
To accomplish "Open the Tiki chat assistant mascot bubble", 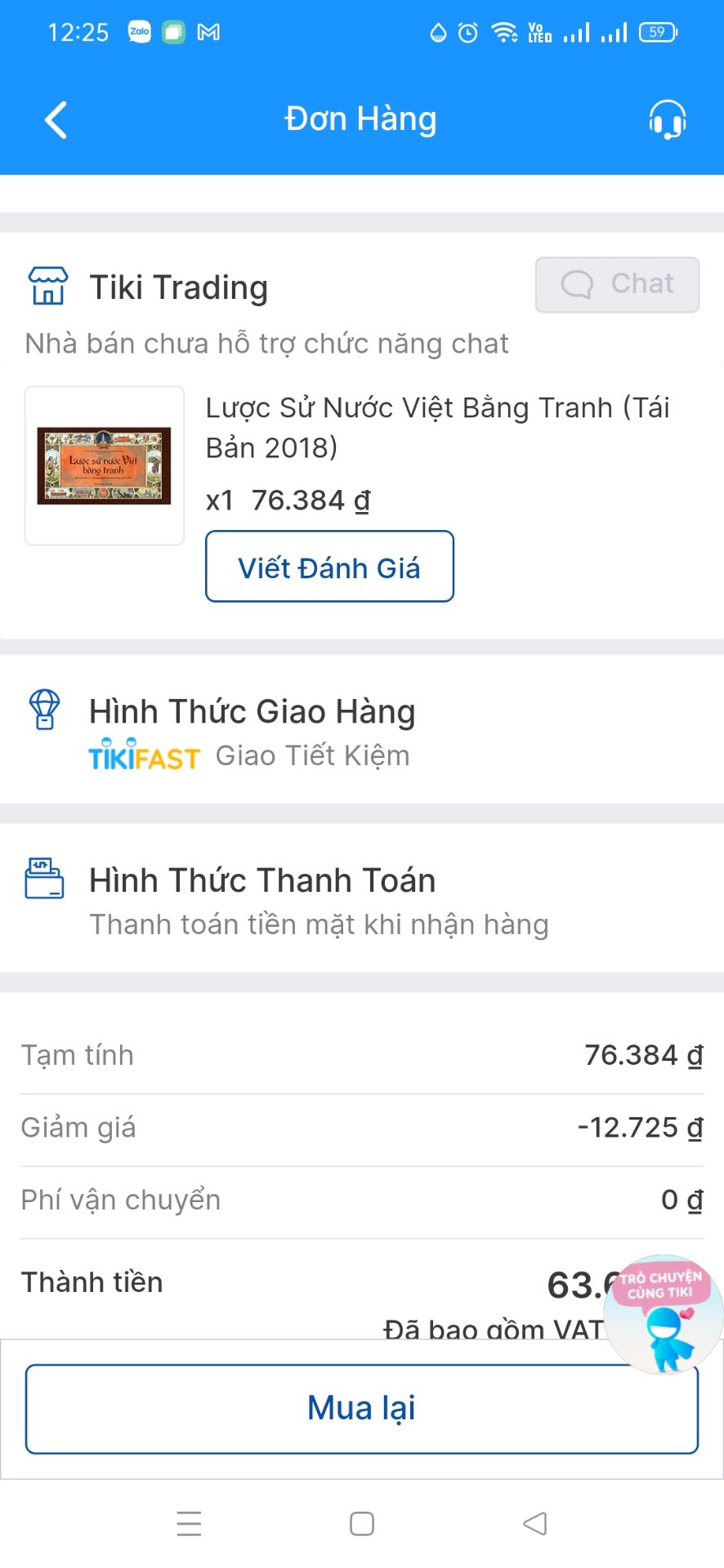I will 662,1313.
